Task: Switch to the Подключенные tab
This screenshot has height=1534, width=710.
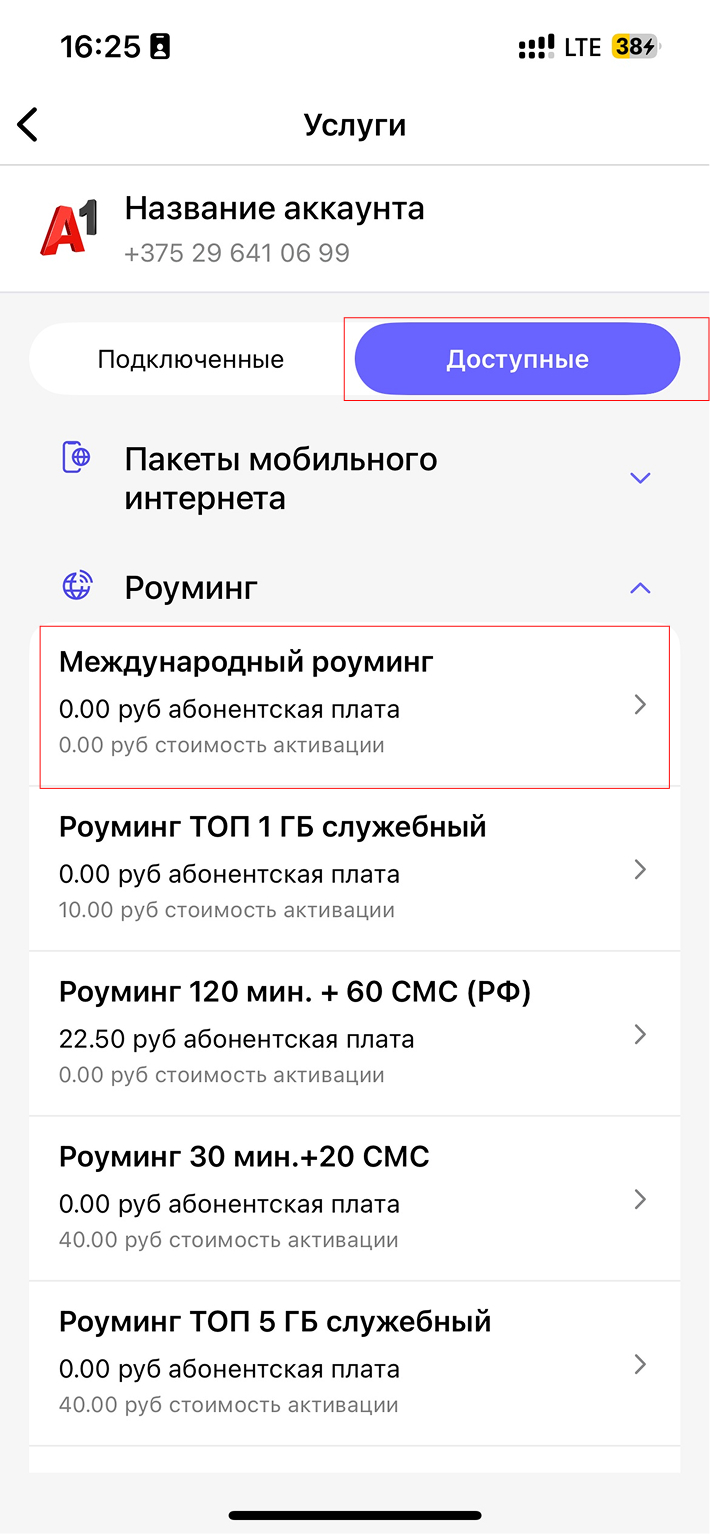Action: tap(190, 359)
